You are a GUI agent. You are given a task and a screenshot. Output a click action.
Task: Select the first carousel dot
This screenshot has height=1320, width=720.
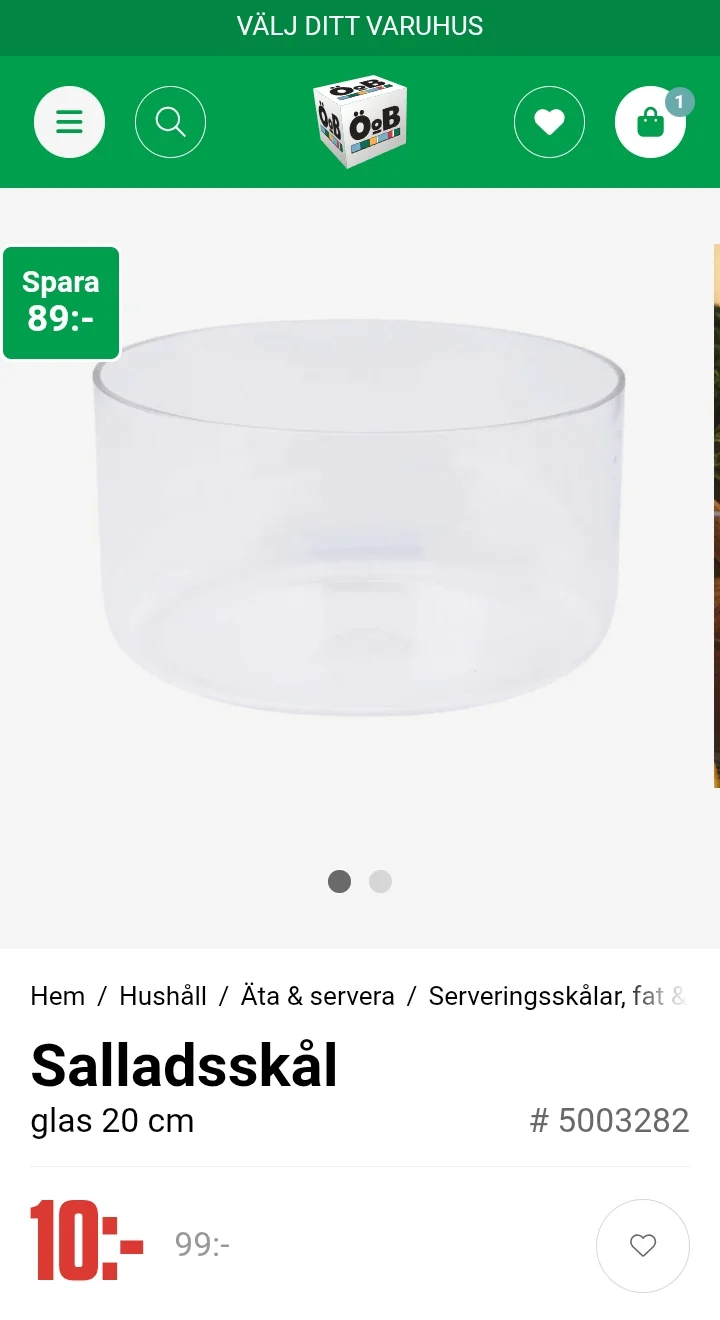click(x=339, y=881)
